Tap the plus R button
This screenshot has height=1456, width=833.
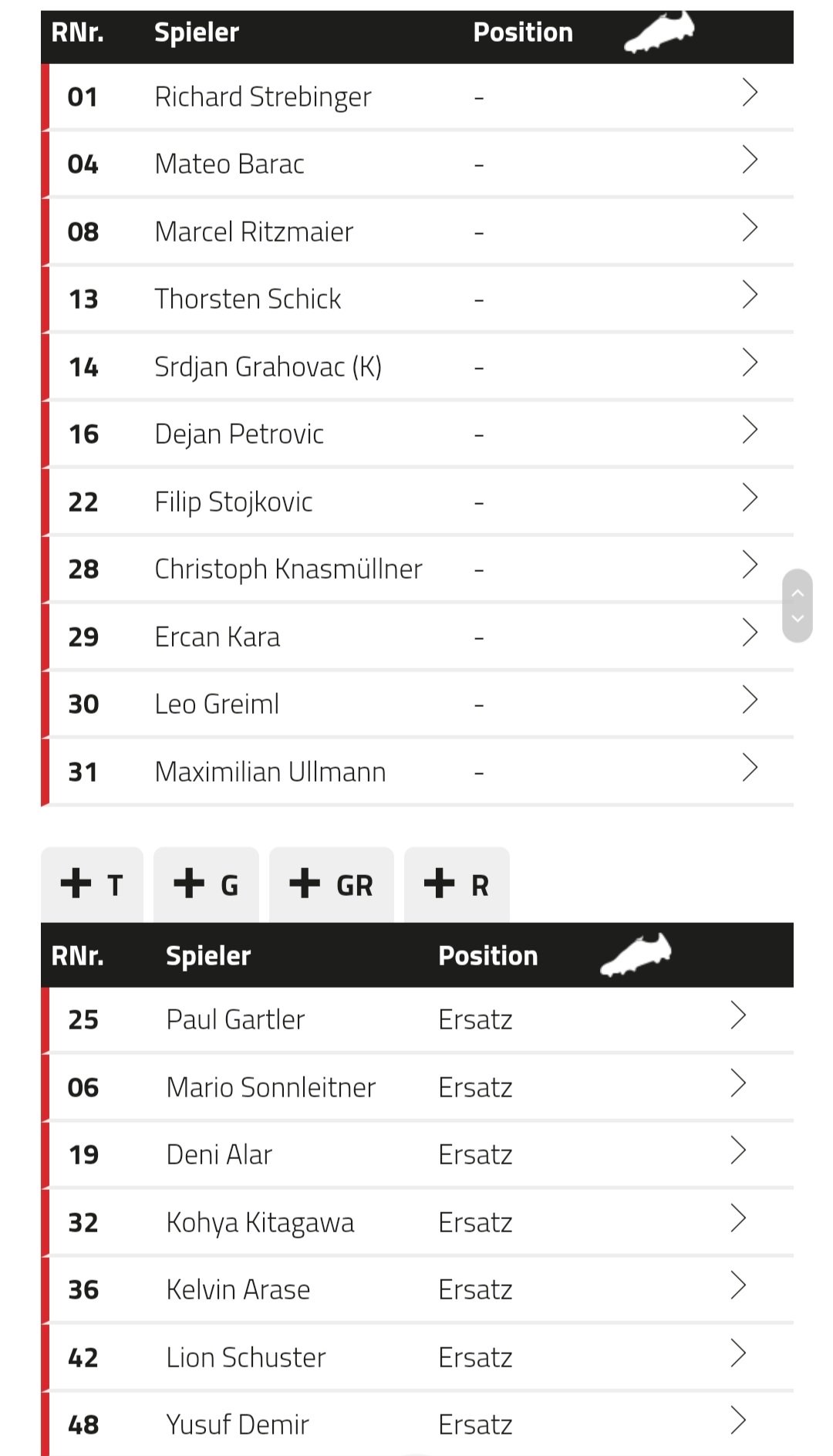tap(457, 884)
